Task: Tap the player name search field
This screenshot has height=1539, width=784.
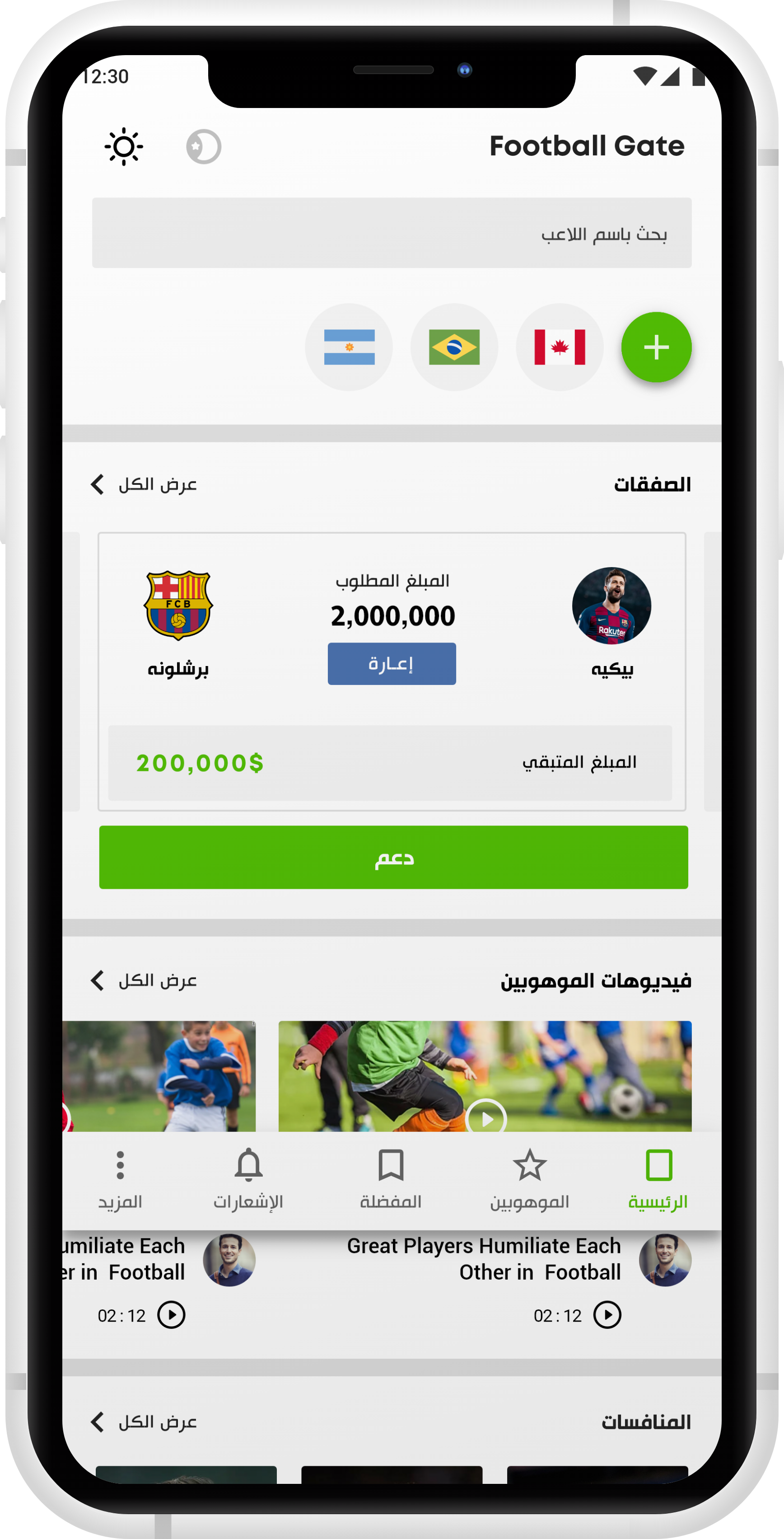Action: 392,233
